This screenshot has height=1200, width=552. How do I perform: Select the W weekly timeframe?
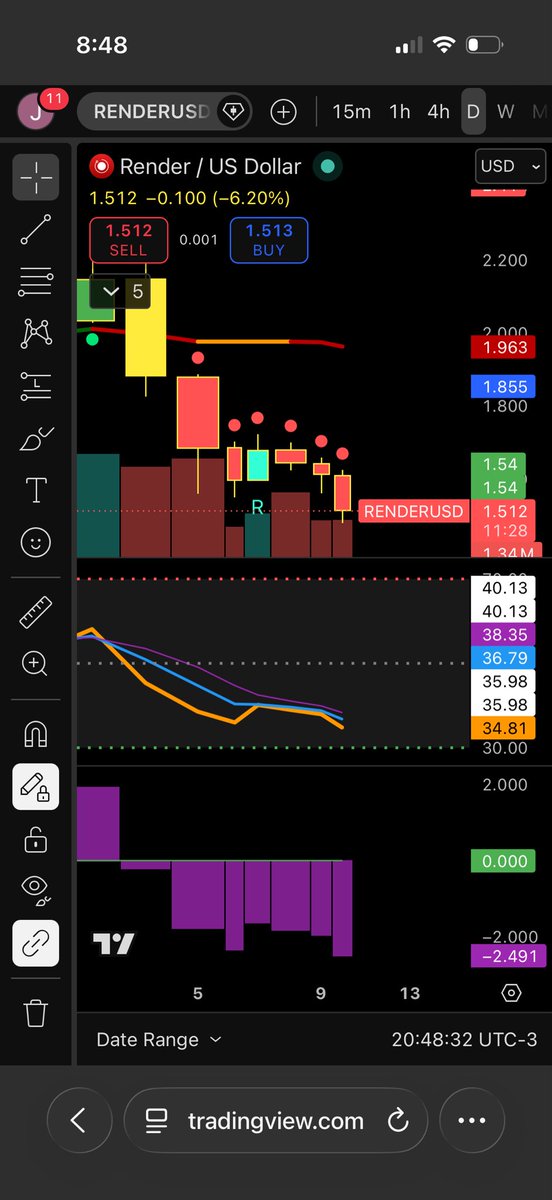pos(505,112)
